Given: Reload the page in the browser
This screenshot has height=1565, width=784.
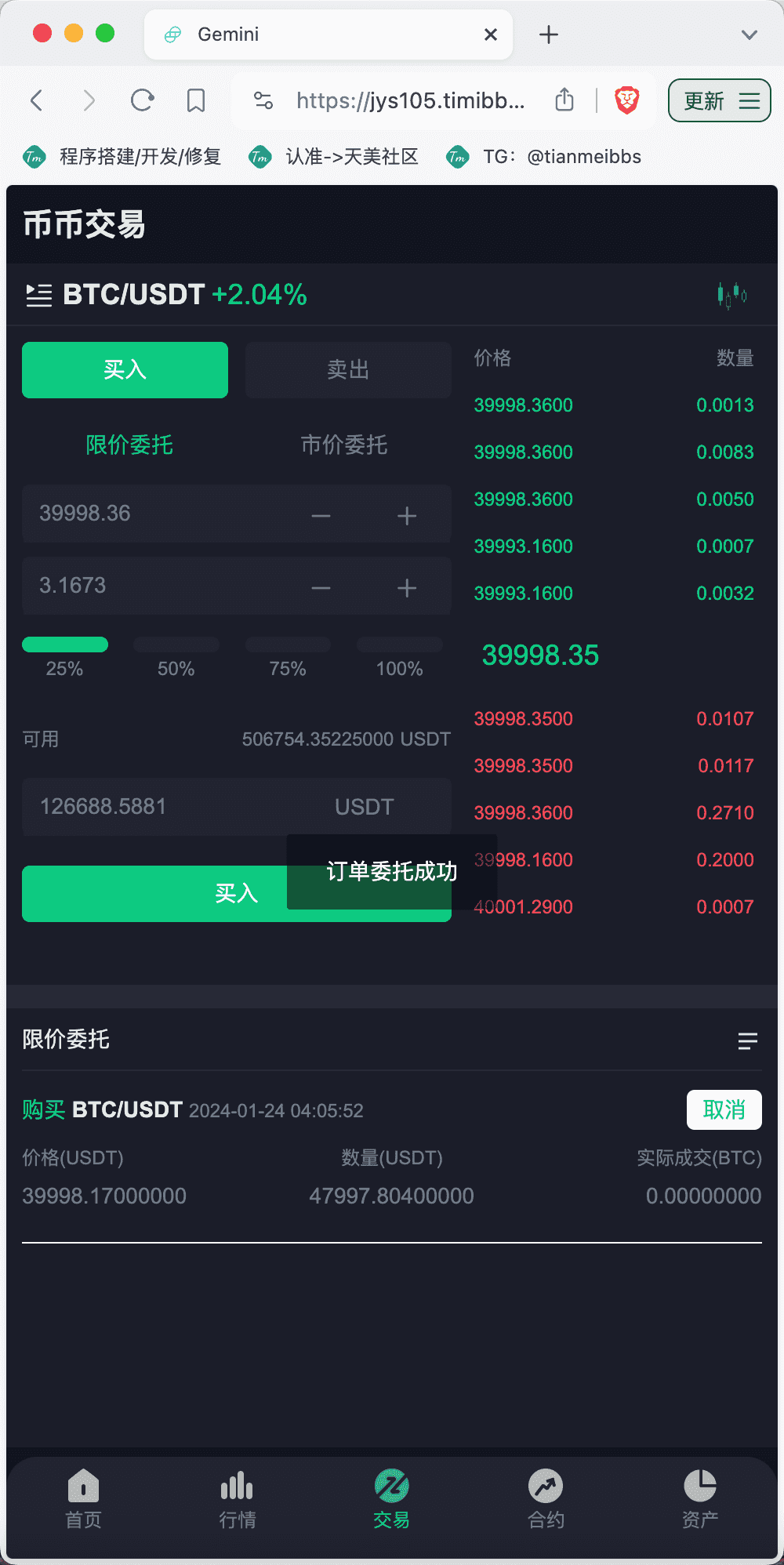Looking at the screenshot, I should click(x=142, y=100).
